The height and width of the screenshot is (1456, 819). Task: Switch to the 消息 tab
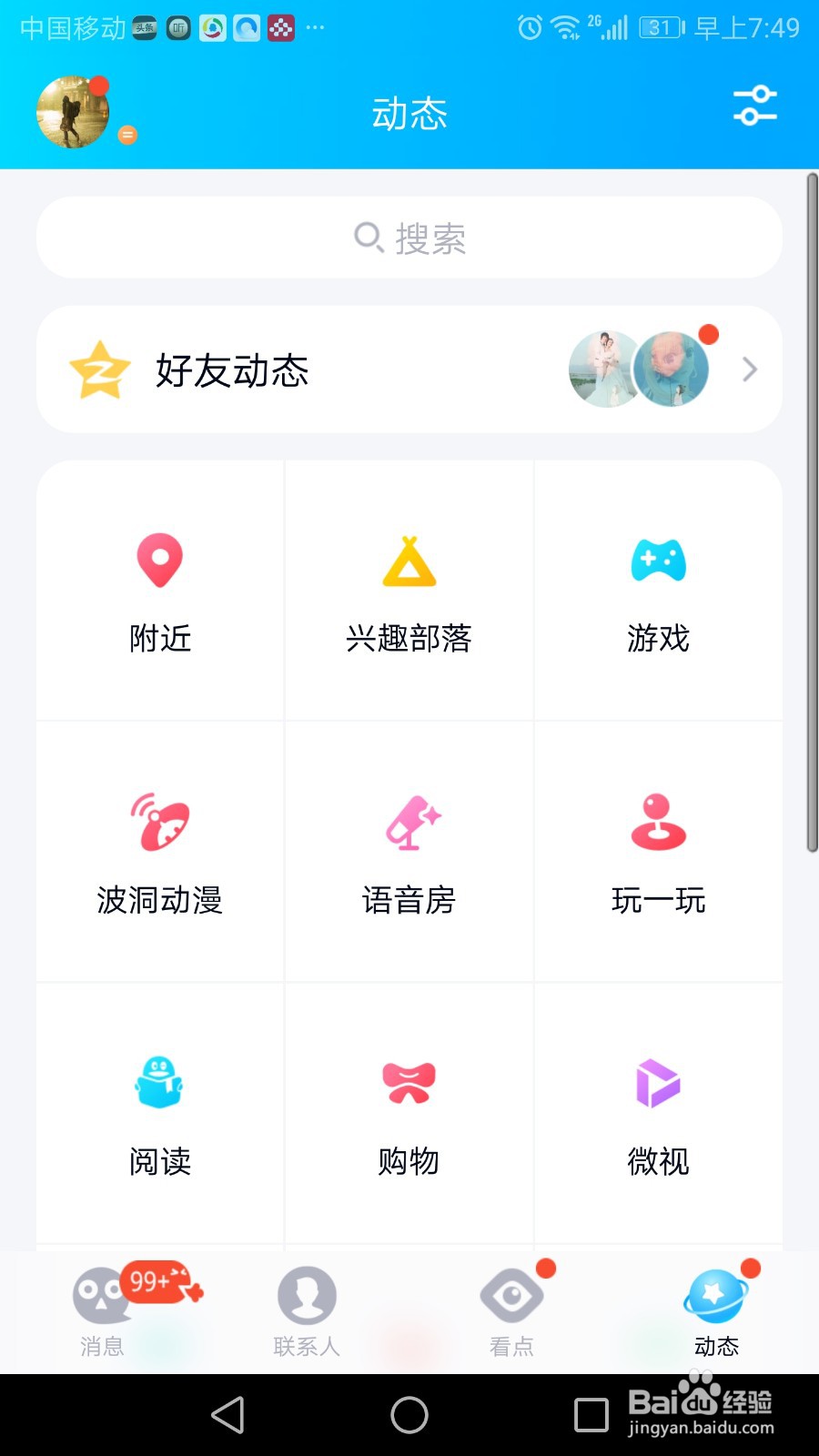pos(102,1310)
